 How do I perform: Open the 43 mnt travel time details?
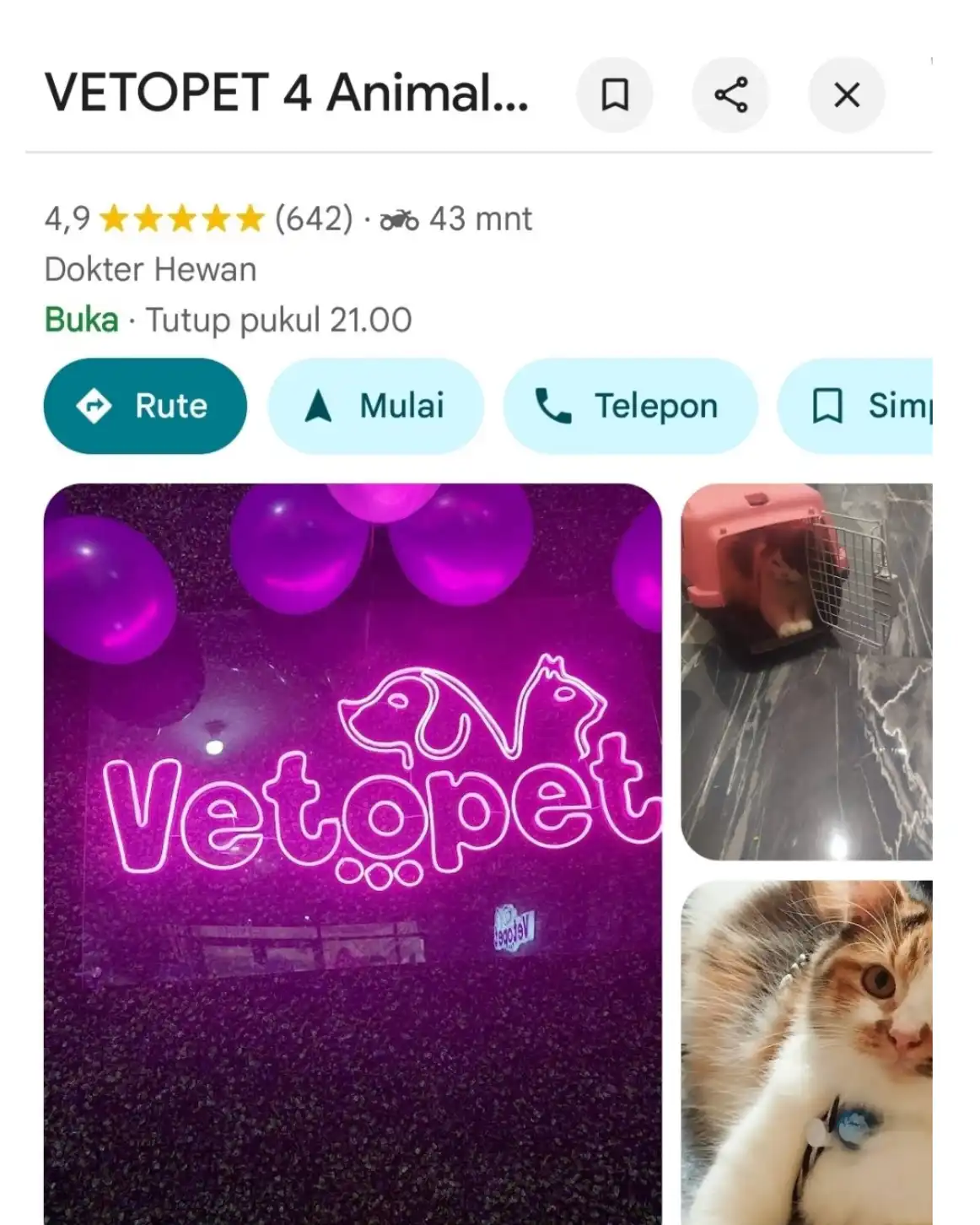point(479,219)
